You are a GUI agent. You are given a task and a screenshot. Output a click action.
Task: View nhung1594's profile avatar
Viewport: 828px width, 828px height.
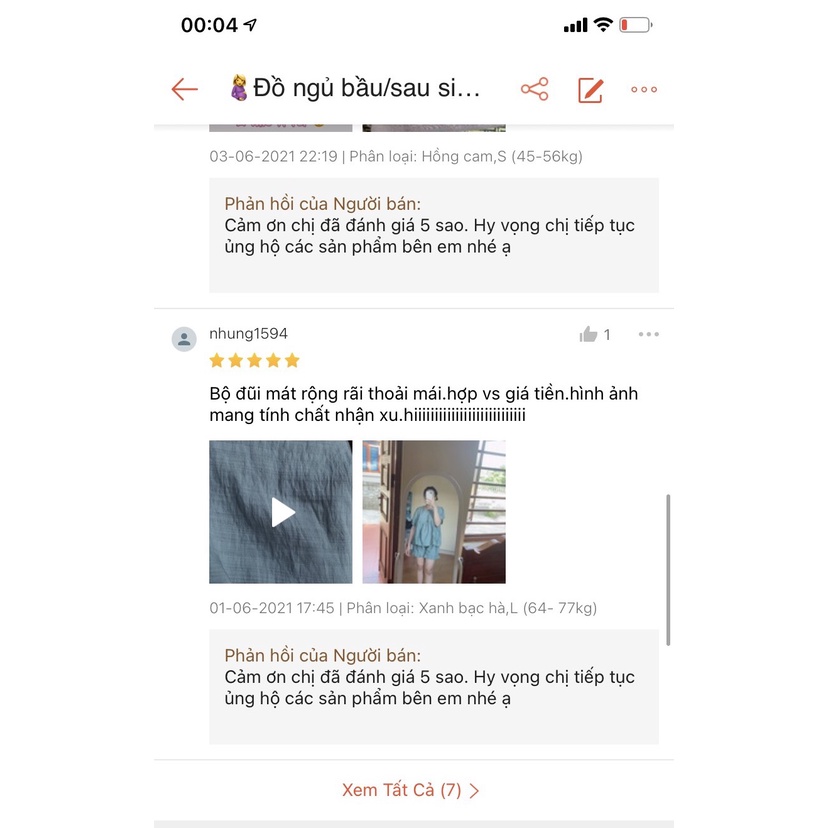pos(184,339)
